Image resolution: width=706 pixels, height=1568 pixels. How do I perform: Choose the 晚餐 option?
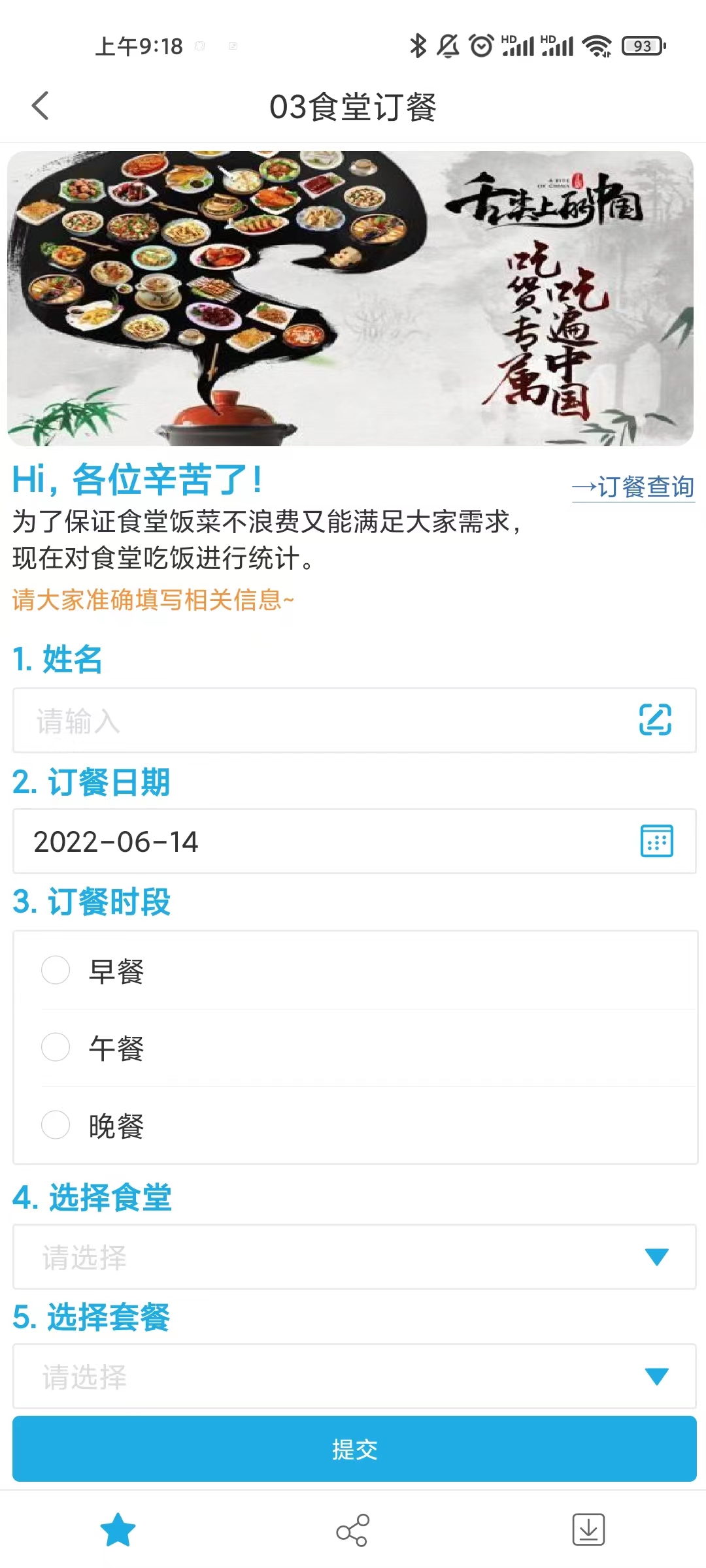[56, 1125]
